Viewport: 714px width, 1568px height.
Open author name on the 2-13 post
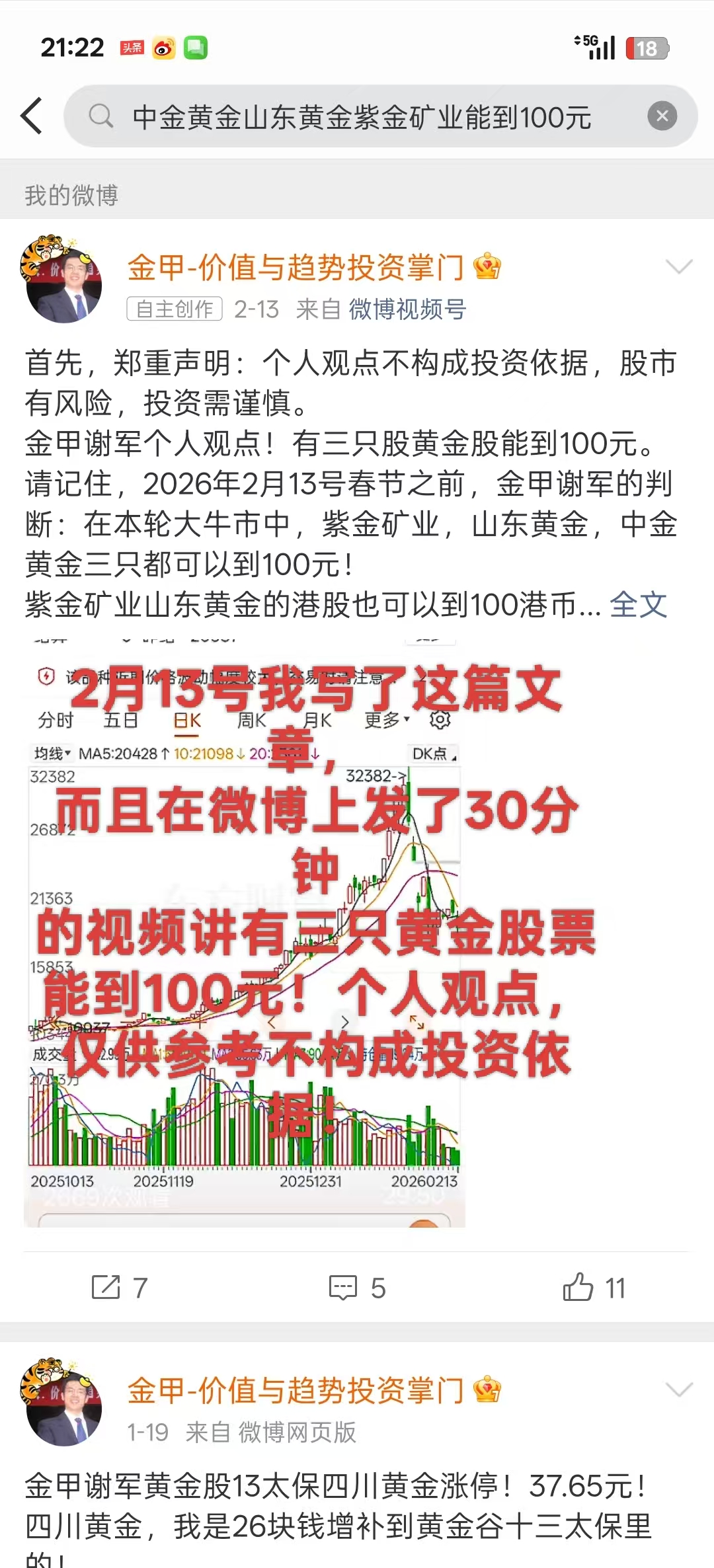(296, 267)
